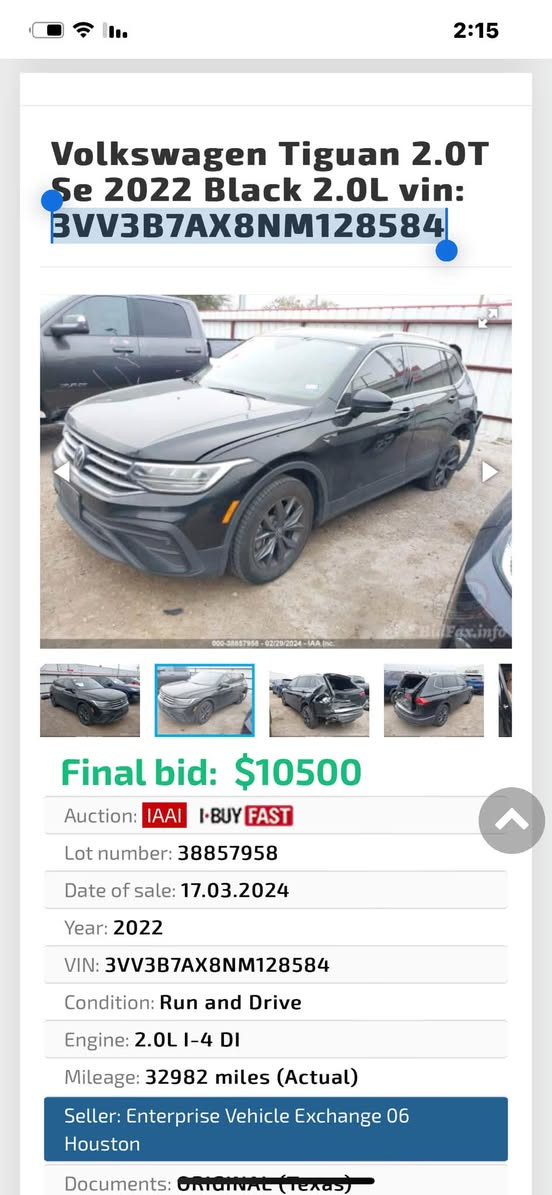Select the highlighted second thumbnail
The image size is (552, 1195).
click(x=204, y=700)
